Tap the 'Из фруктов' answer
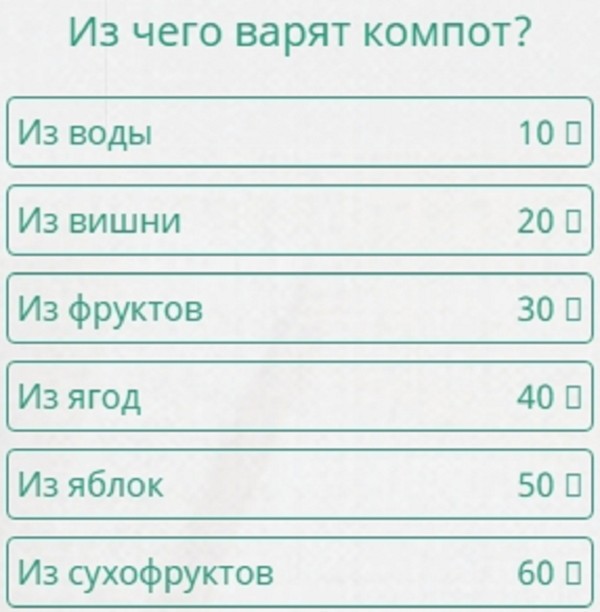This screenshot has height=612, width=600. [x=300, y=309]
